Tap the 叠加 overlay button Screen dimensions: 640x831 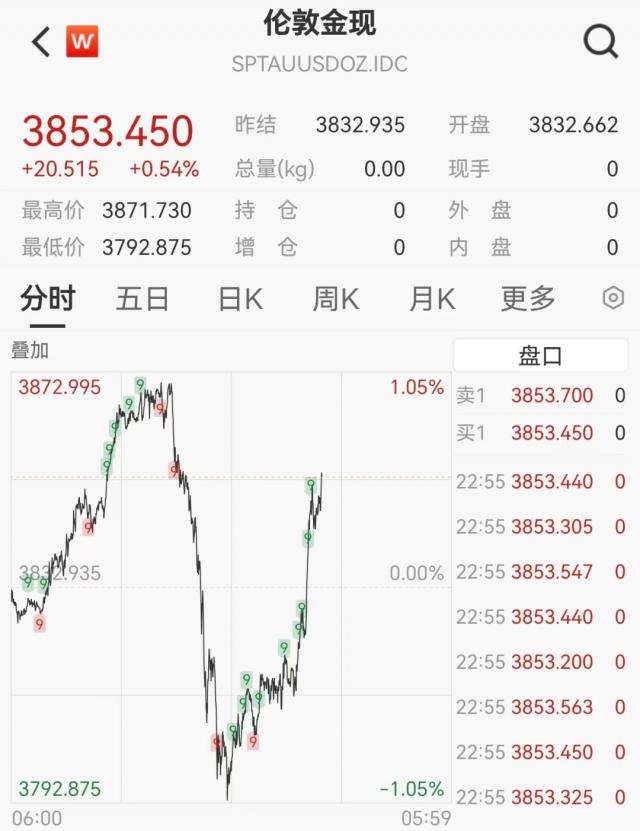30,351
